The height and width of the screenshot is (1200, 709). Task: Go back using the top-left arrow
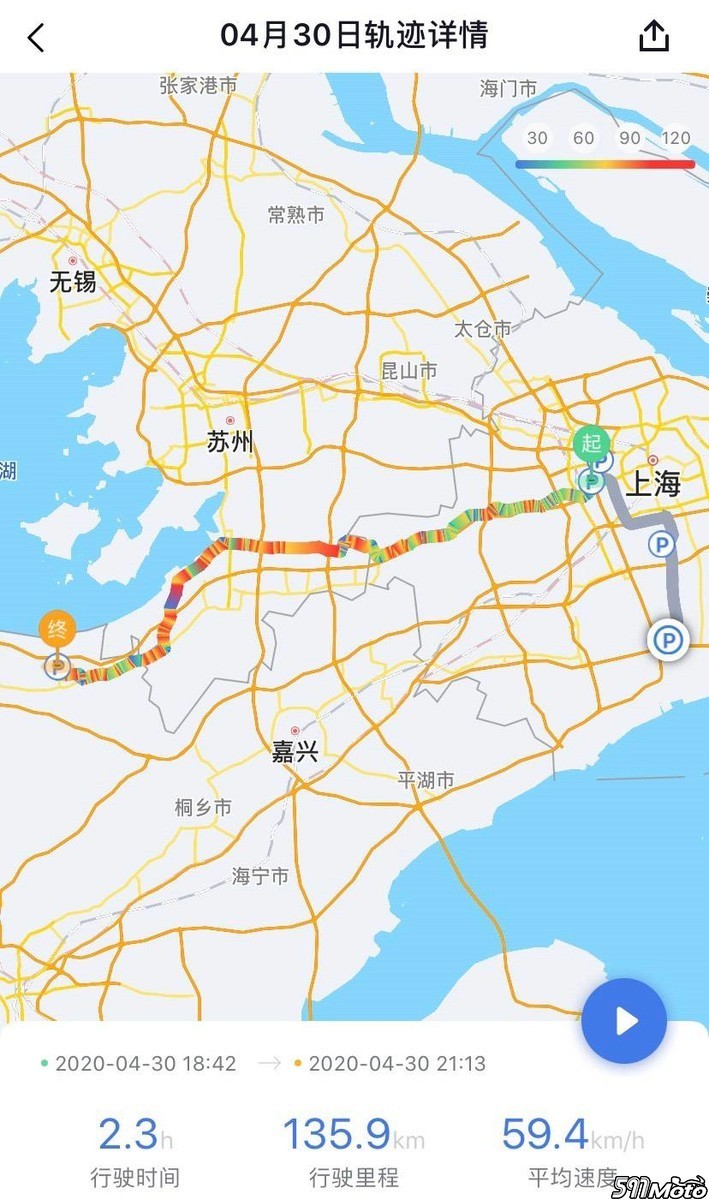[36, 38]
